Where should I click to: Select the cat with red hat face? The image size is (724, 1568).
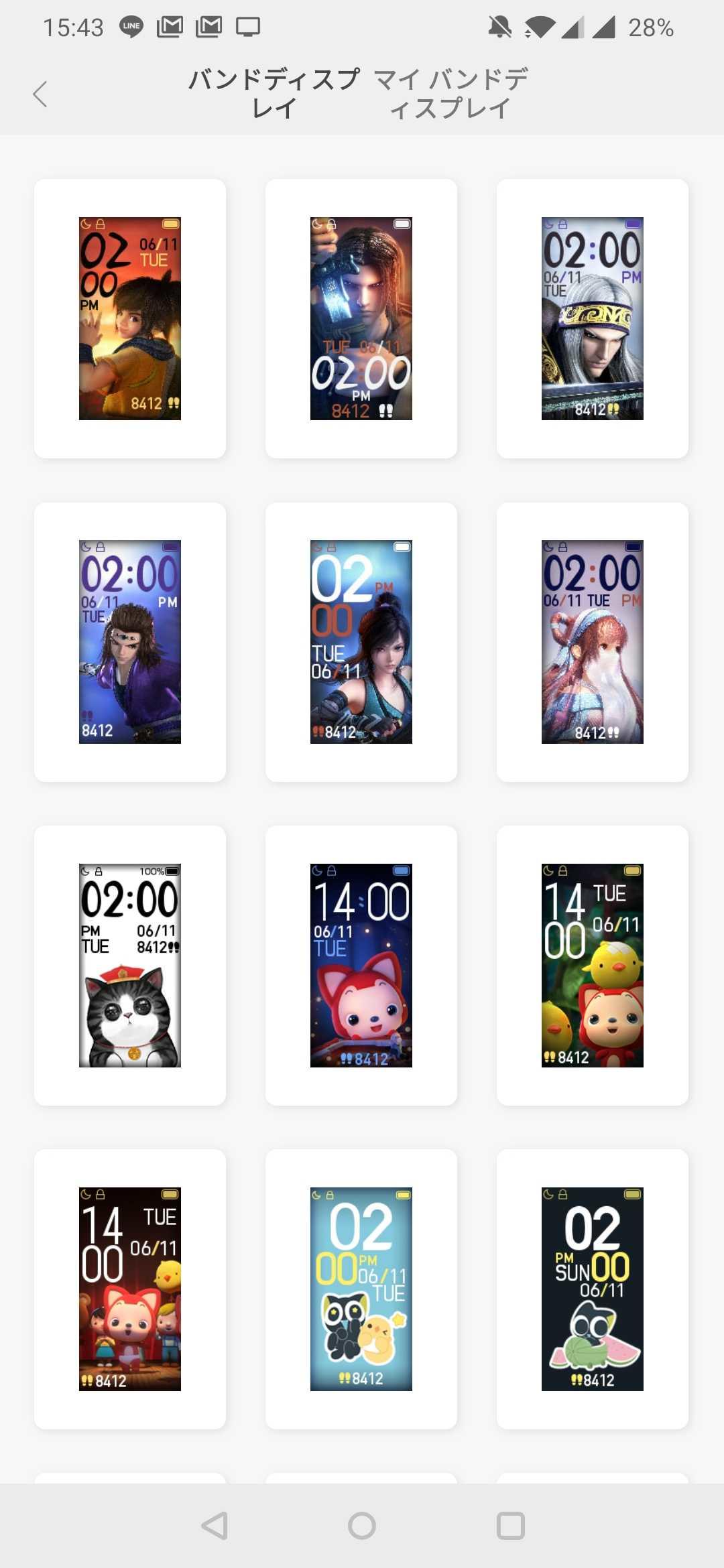(x=130, y=966)
